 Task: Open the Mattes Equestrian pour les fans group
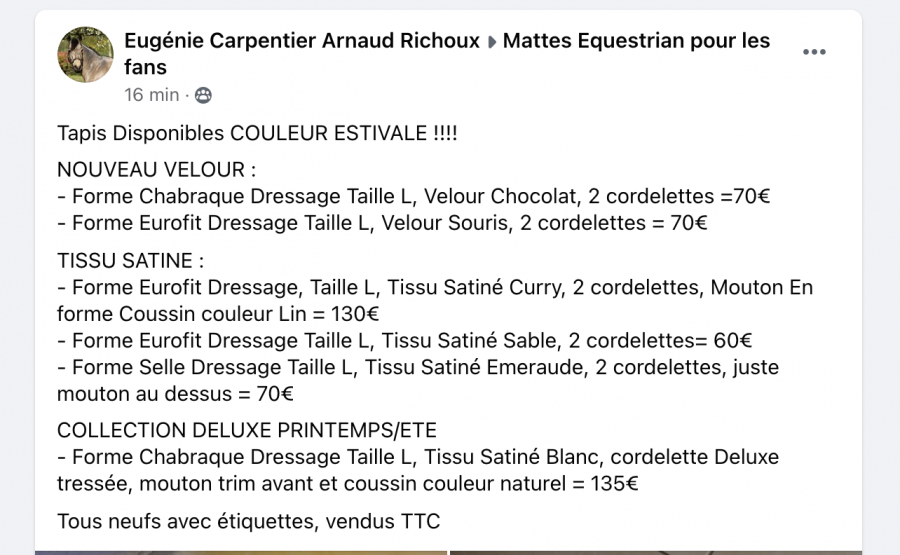pos(636,41)
